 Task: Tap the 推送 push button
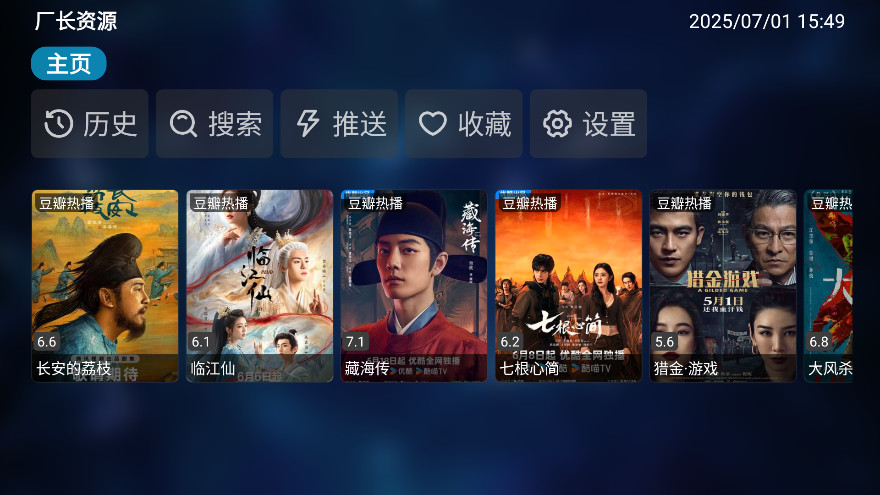(x=339, y=124)
